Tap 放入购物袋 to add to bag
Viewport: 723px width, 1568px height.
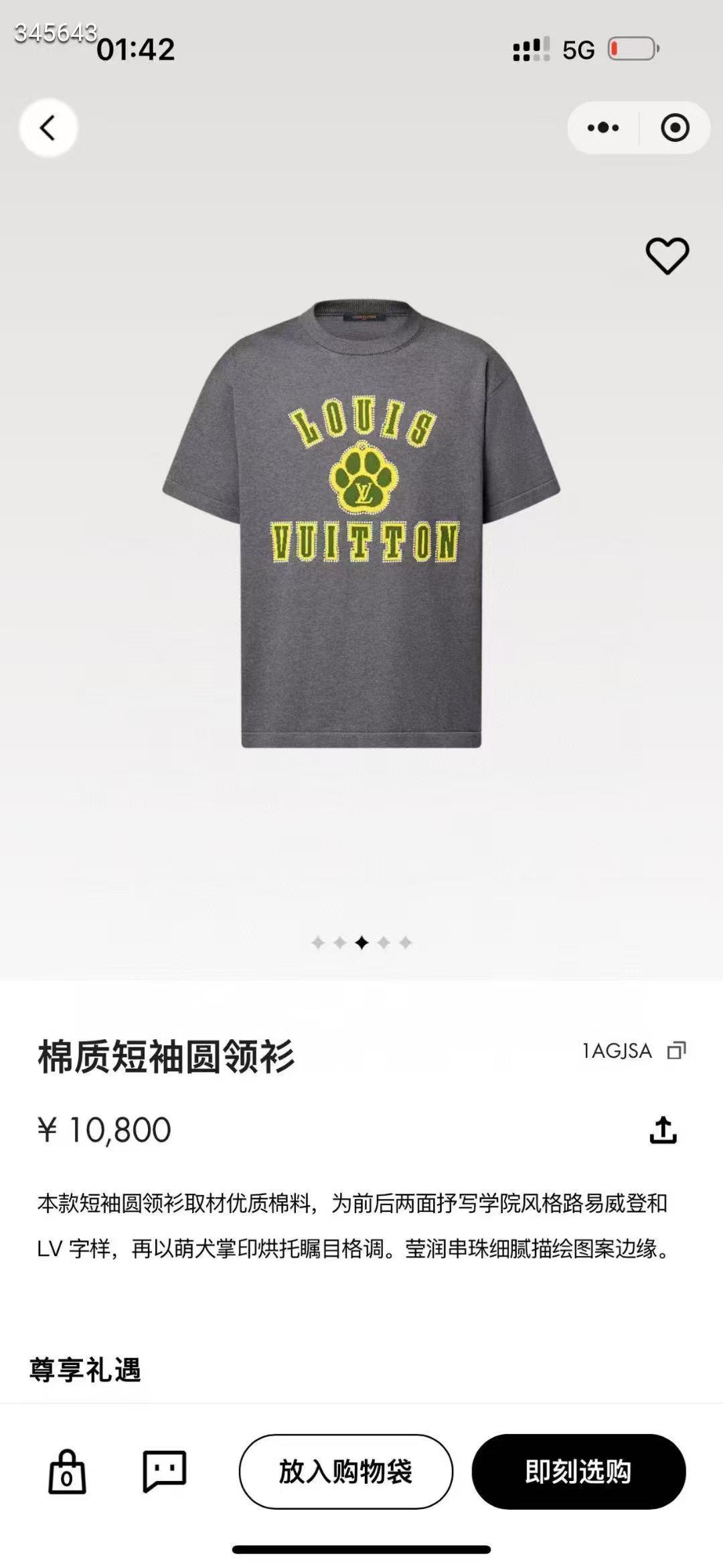345,1472
